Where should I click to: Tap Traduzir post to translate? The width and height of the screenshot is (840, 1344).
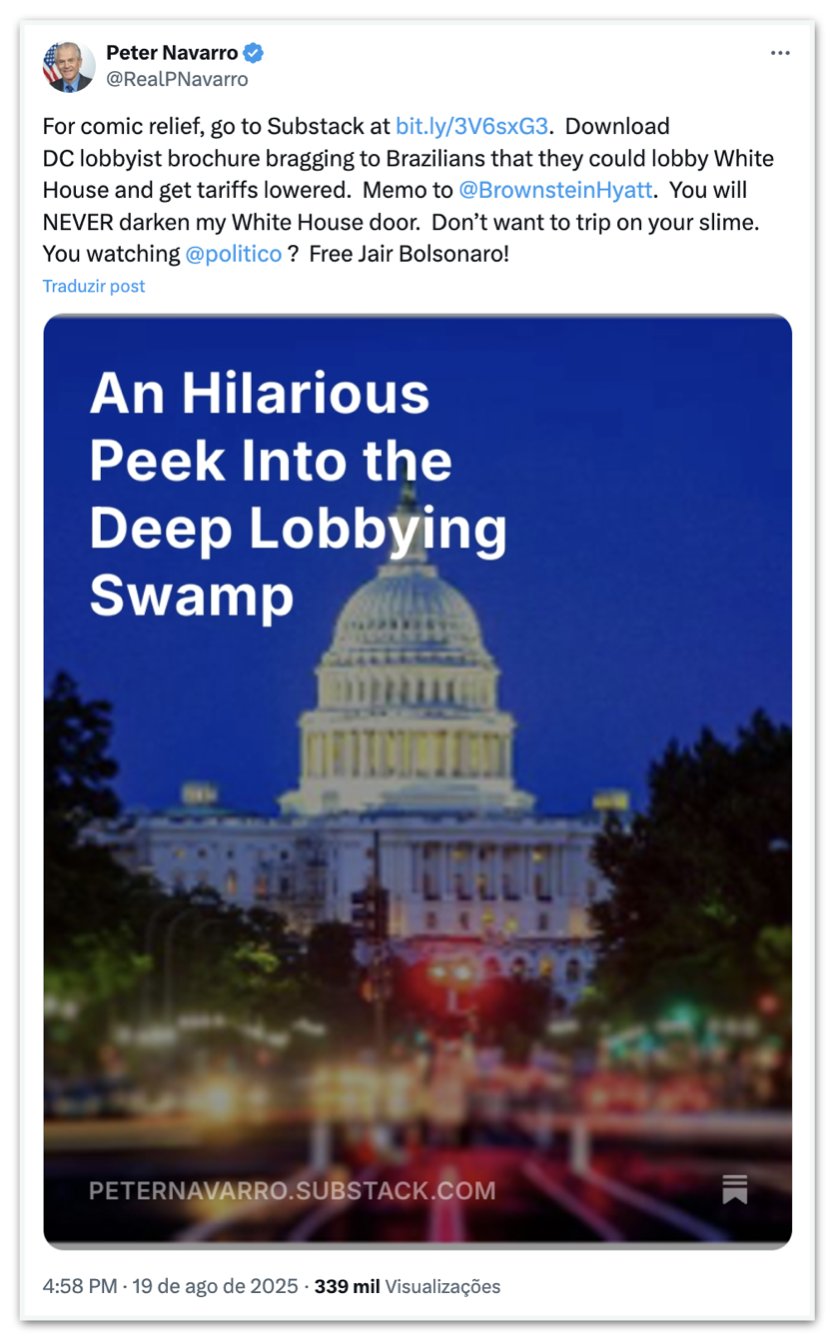point(94,286)
